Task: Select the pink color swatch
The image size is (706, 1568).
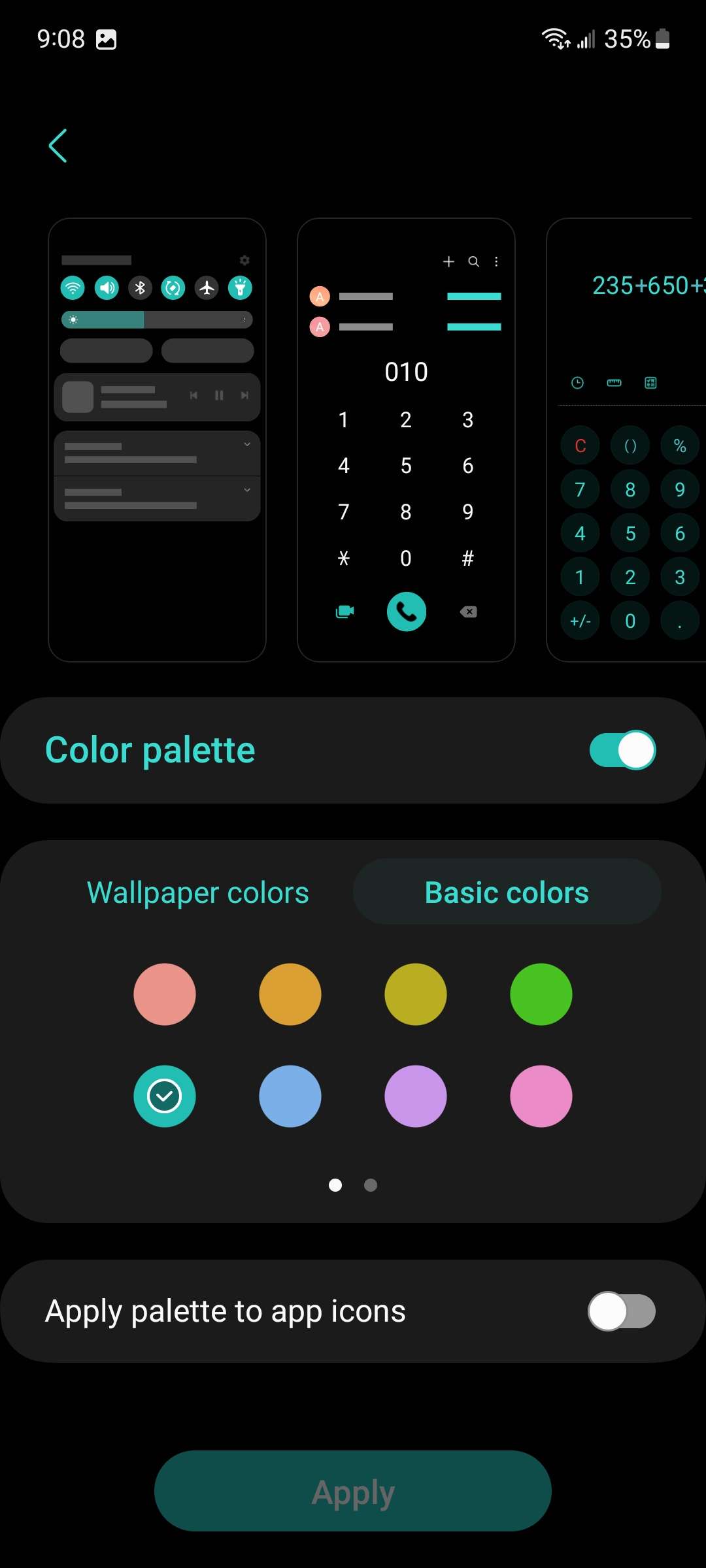Action: coord(541,1096)
